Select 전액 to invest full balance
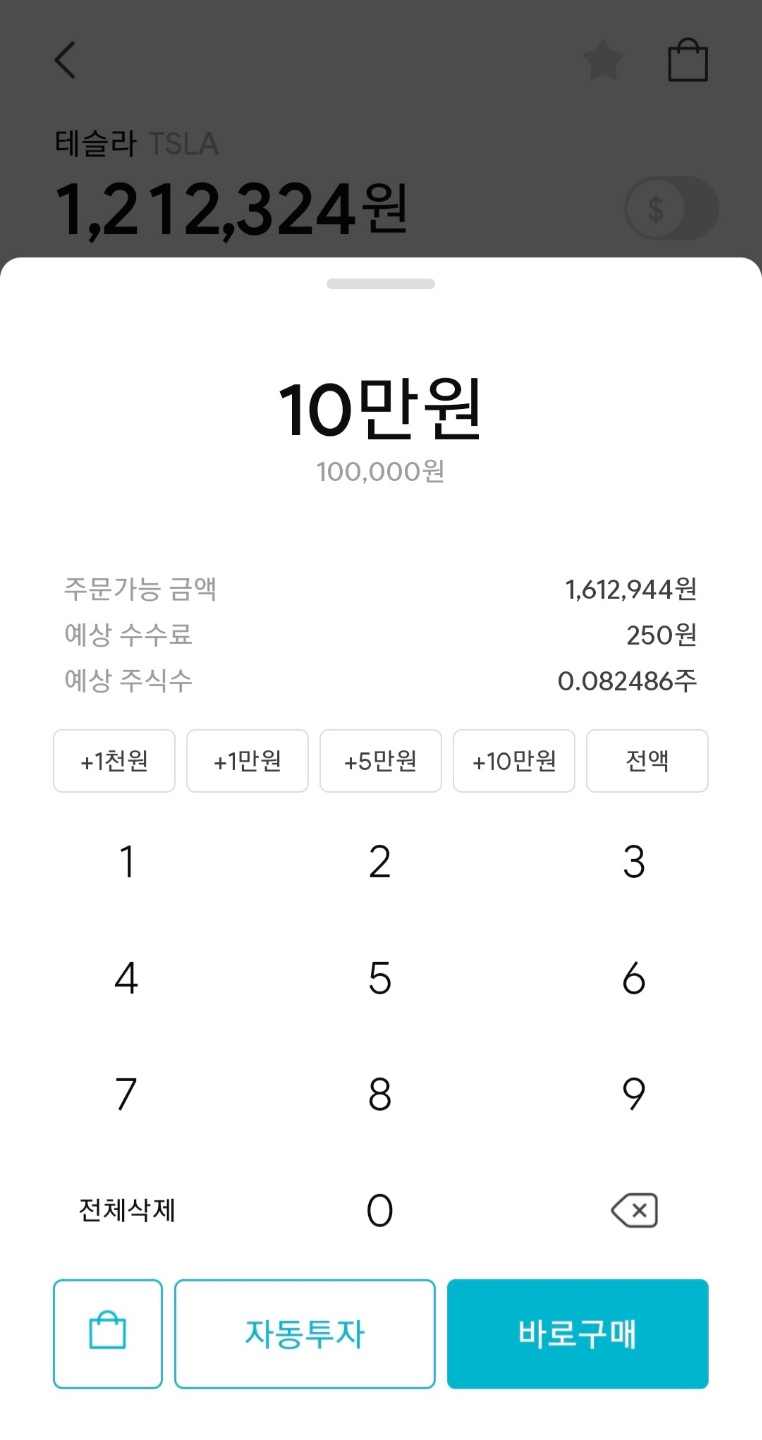Image resolution: width=762 pixels, height=1440 pixels. 647,761
